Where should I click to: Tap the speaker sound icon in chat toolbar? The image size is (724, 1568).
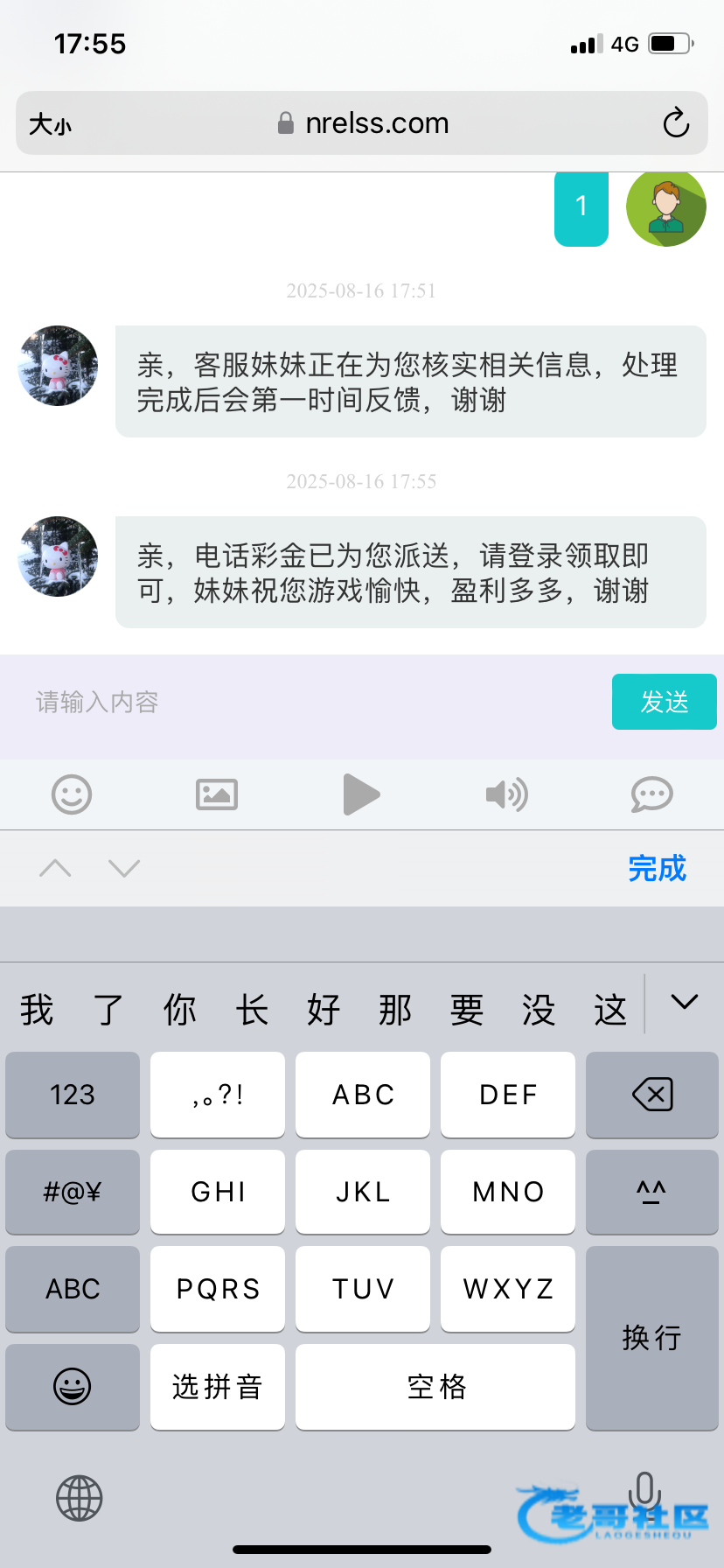coord(506,794)
